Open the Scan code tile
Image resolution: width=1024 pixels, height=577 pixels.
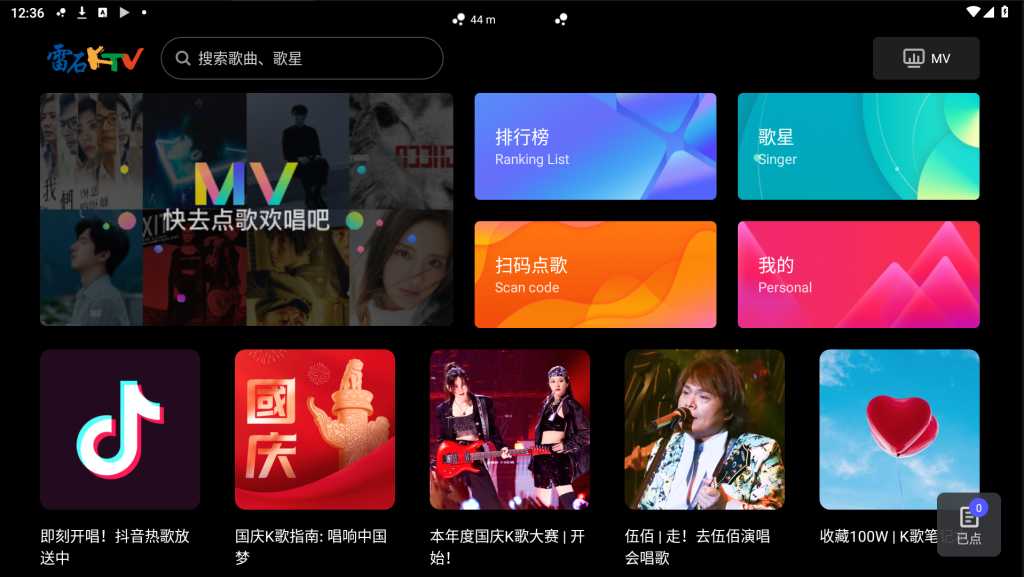coord(595,275)
